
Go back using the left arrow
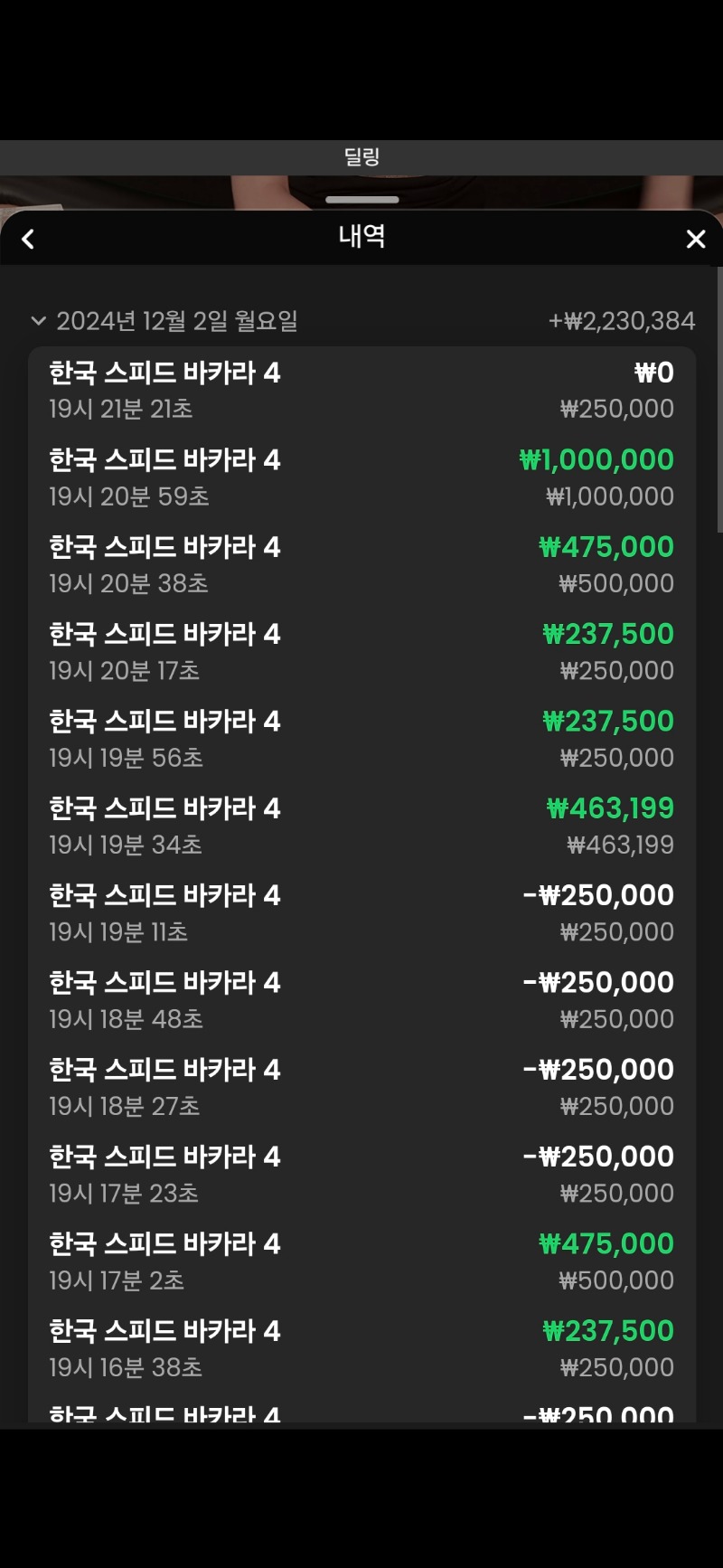(28, 239)
